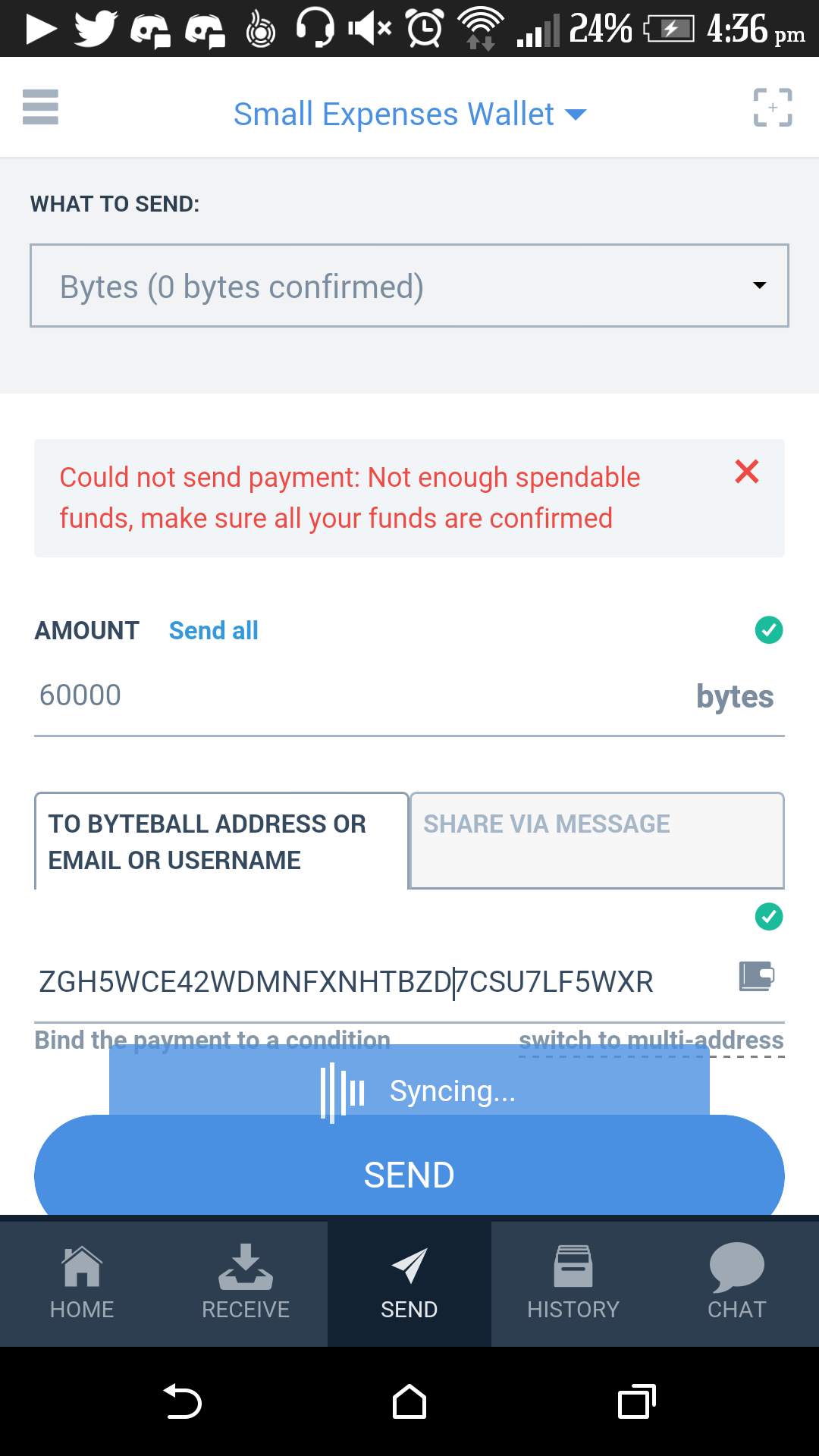Open the hamburger drawer menu

(41, 107)
